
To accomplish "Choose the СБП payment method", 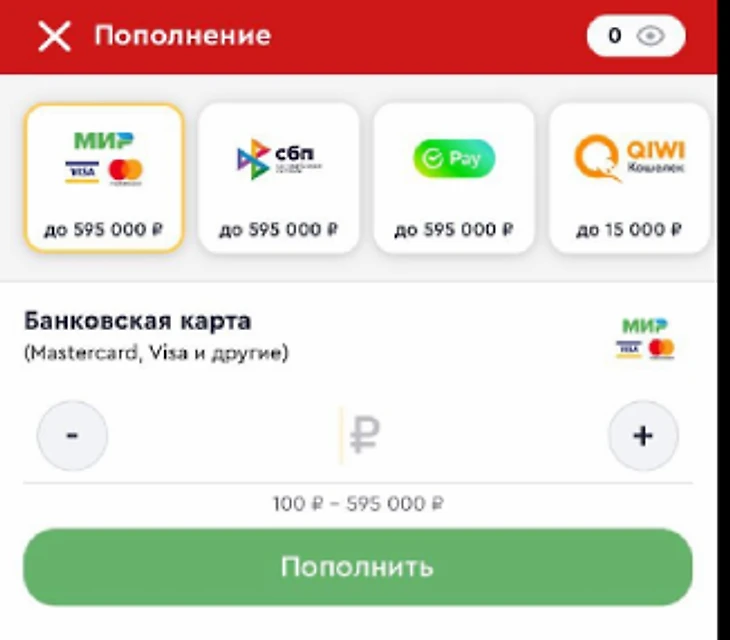I will click(x=278, y=178).
